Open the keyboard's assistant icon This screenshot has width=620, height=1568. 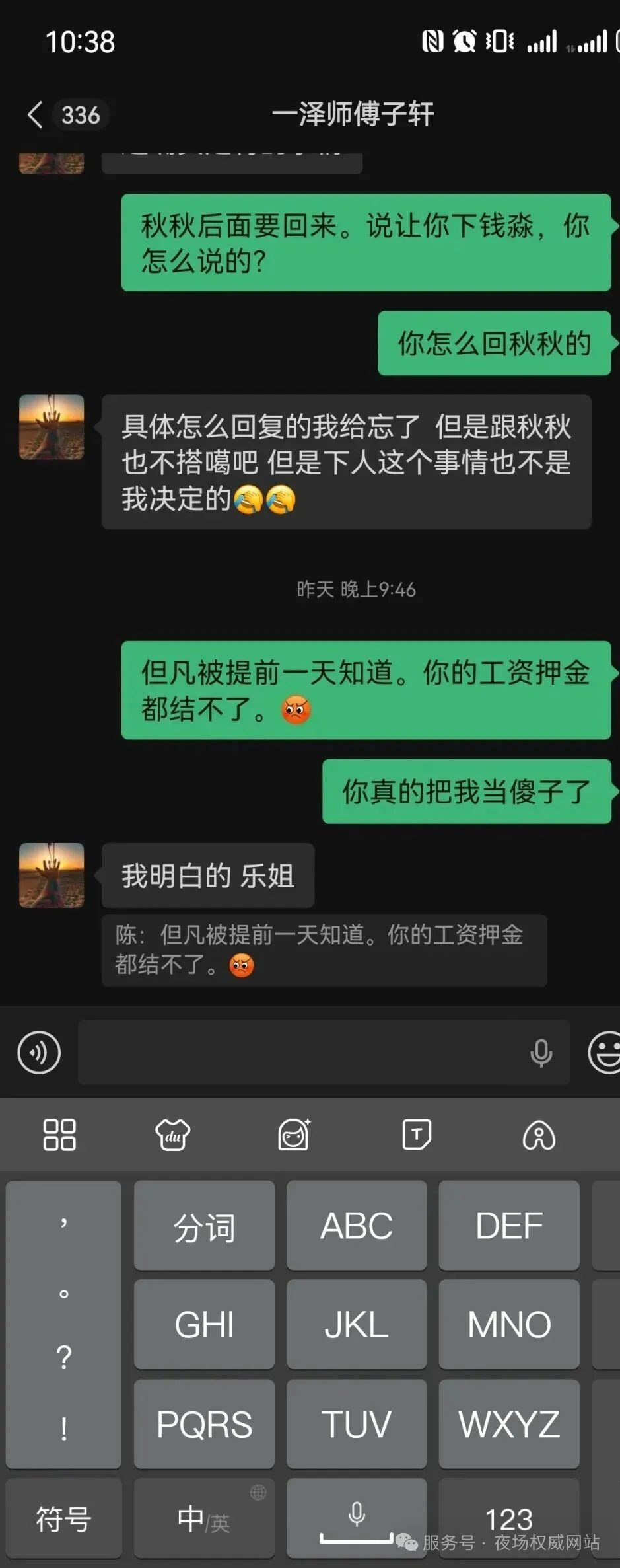coord(539,1135)
